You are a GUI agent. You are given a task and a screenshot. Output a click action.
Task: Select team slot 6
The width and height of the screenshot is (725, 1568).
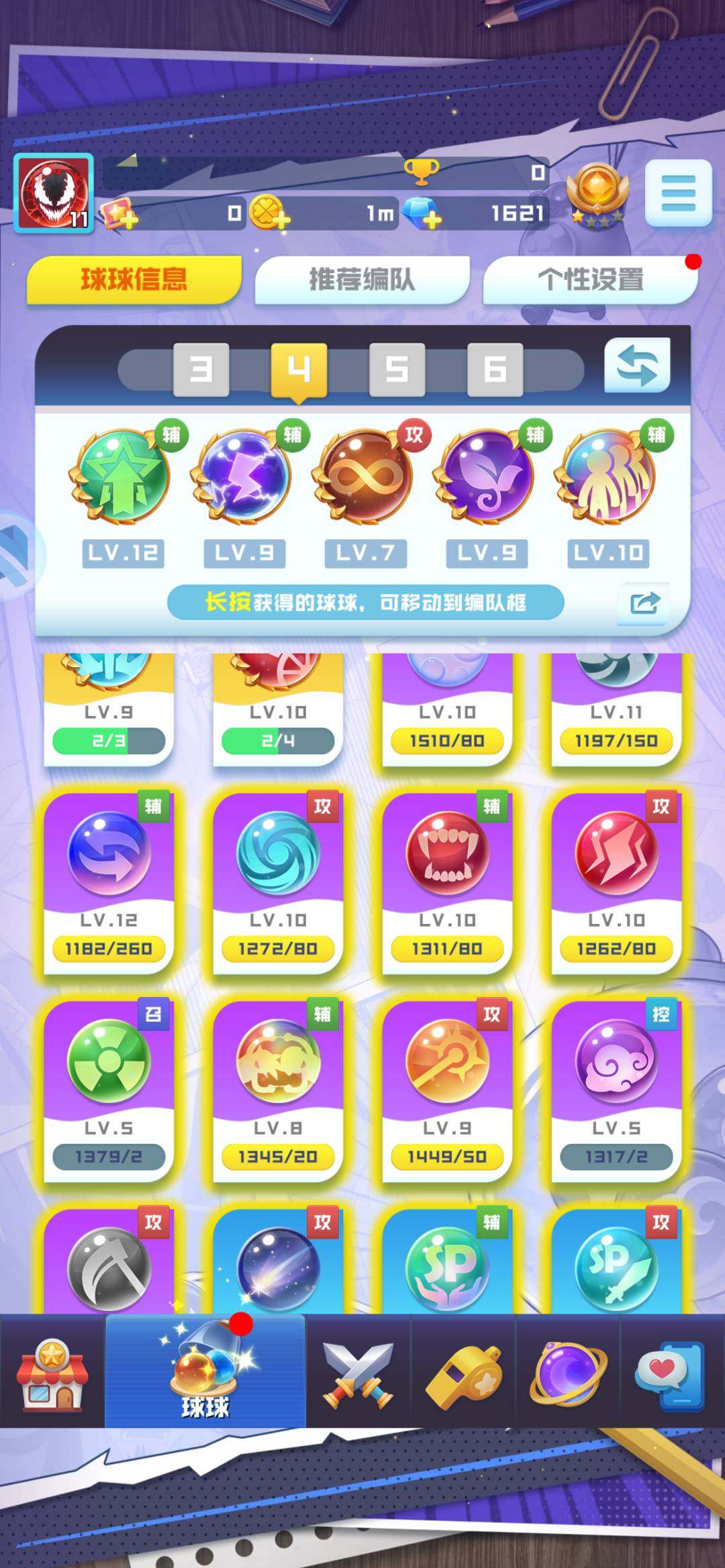(495, 368)
